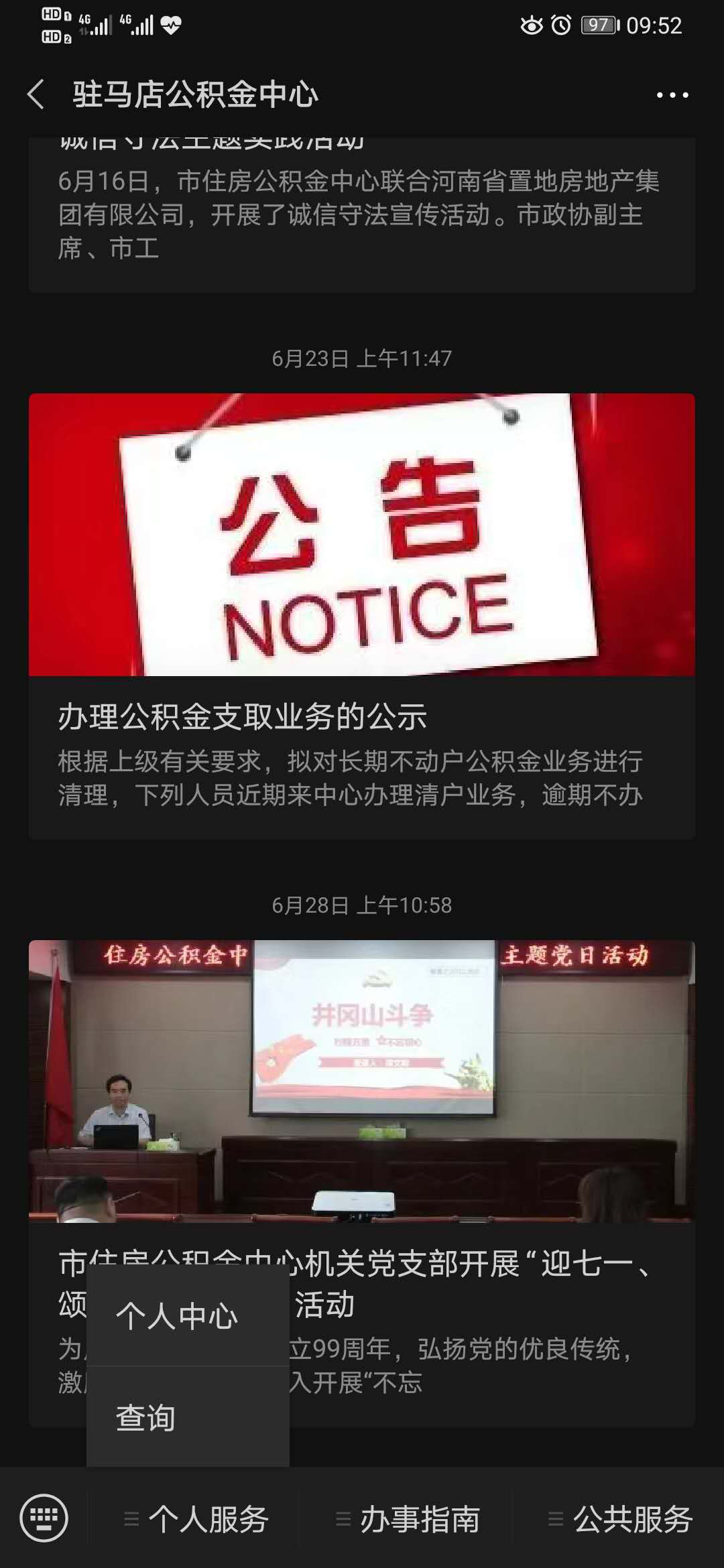Image resolution: width=724 pixels, height=1568 pixels.
Task: Open the 公共服务 menu
Action: click(x=621, y=1519)
